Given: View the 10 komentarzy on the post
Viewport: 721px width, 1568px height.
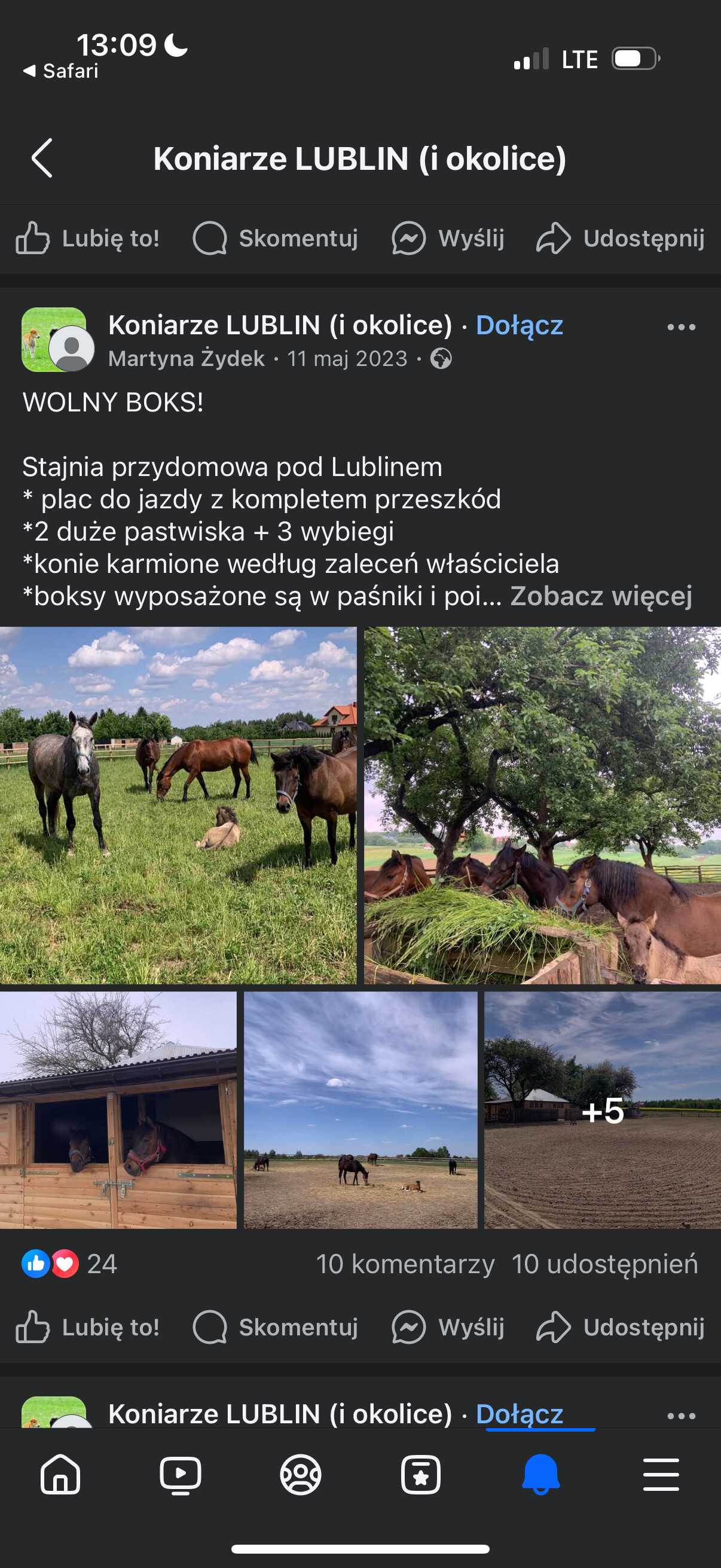Looking at the screenshot, I should (405, 1264).
